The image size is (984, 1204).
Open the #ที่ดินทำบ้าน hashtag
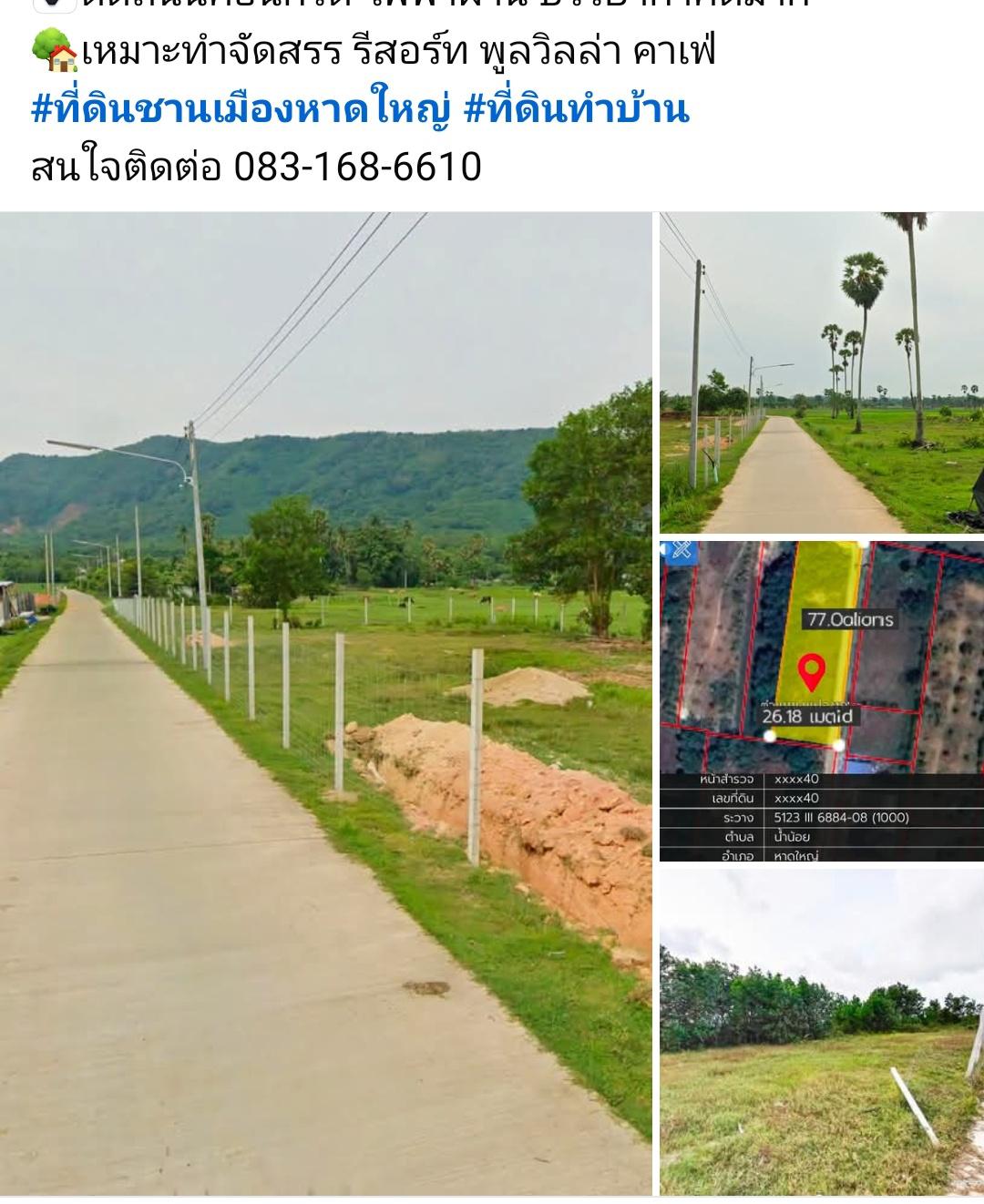point(576,110)
